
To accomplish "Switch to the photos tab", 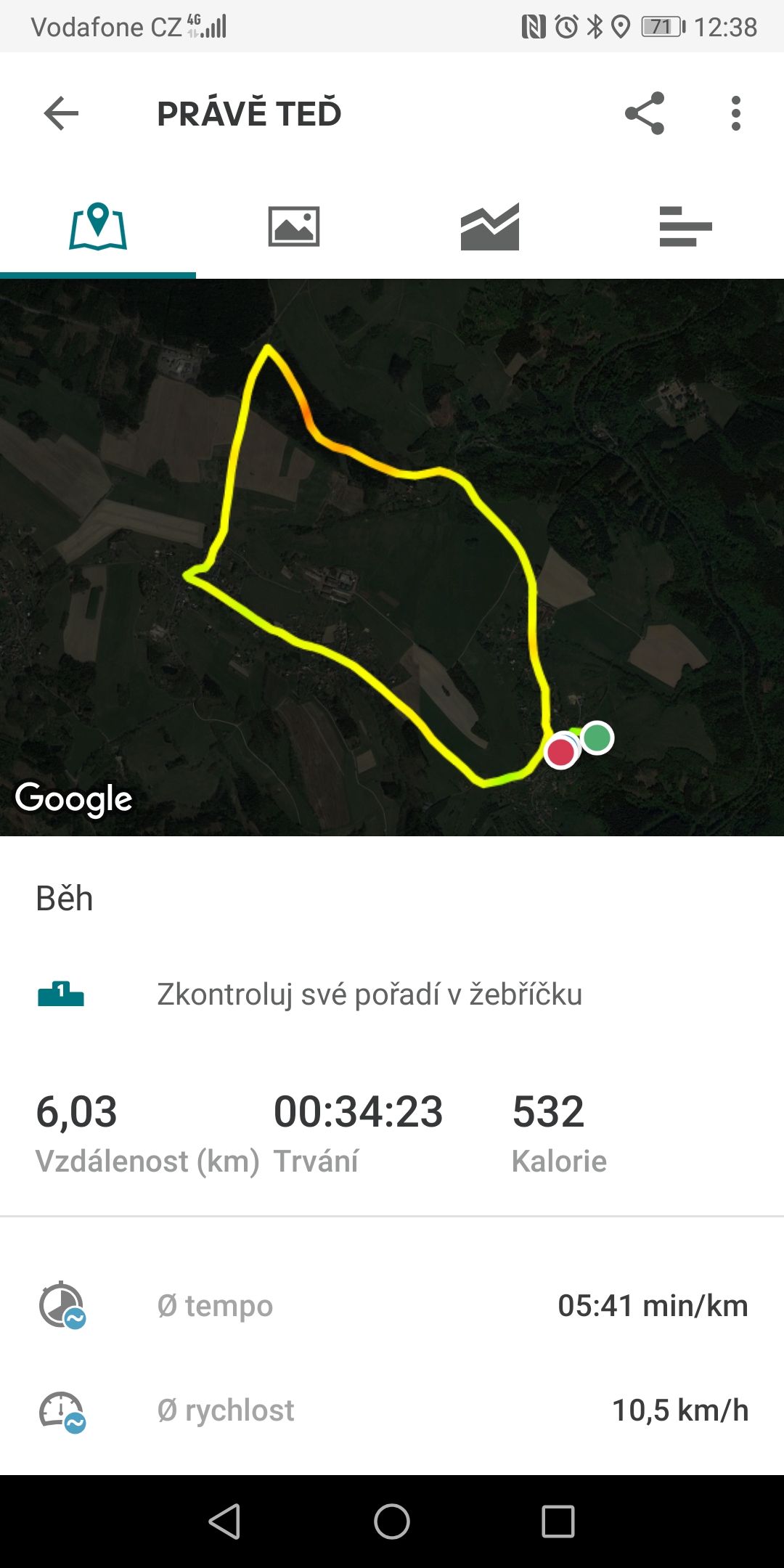I will tap(294, 226).
